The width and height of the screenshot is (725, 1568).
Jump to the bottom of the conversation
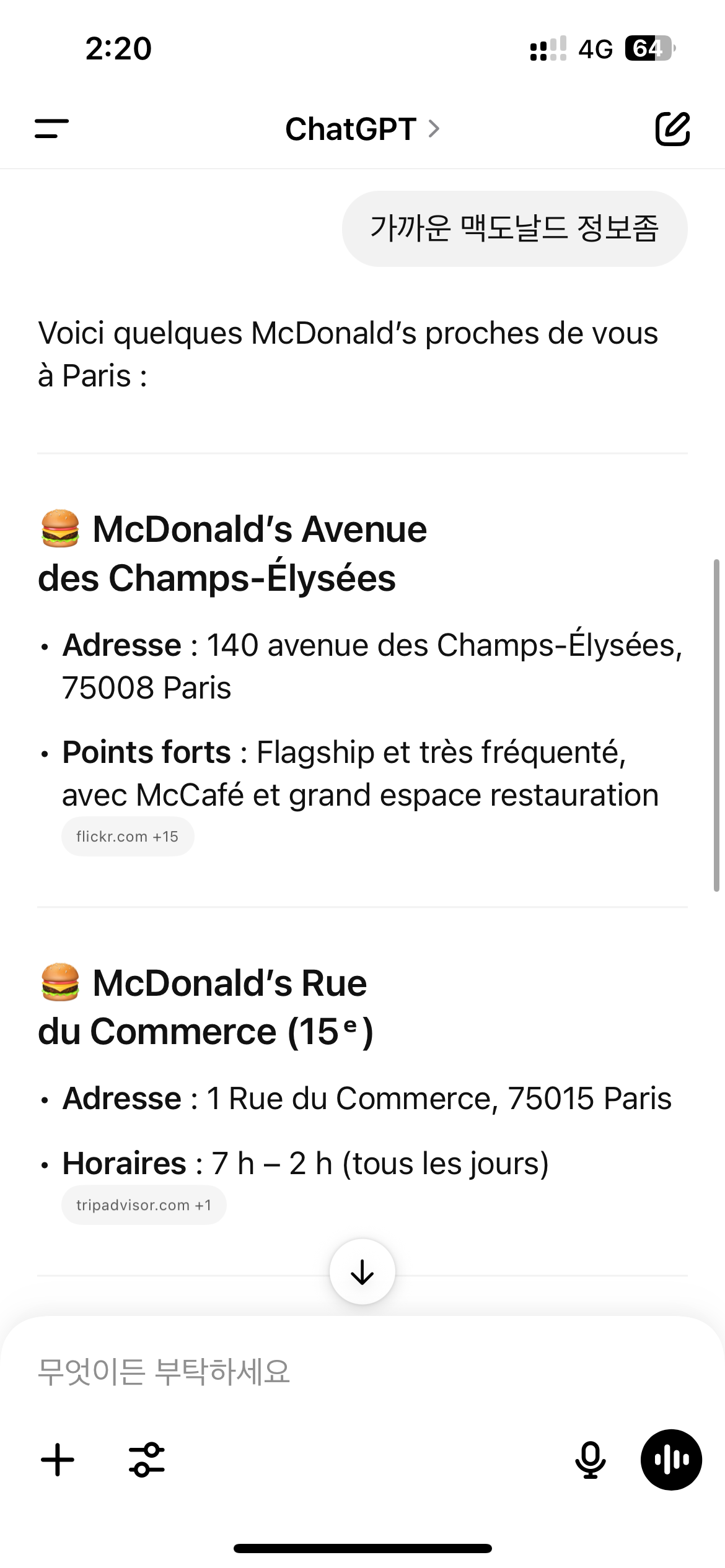[x=362, y=1271]
